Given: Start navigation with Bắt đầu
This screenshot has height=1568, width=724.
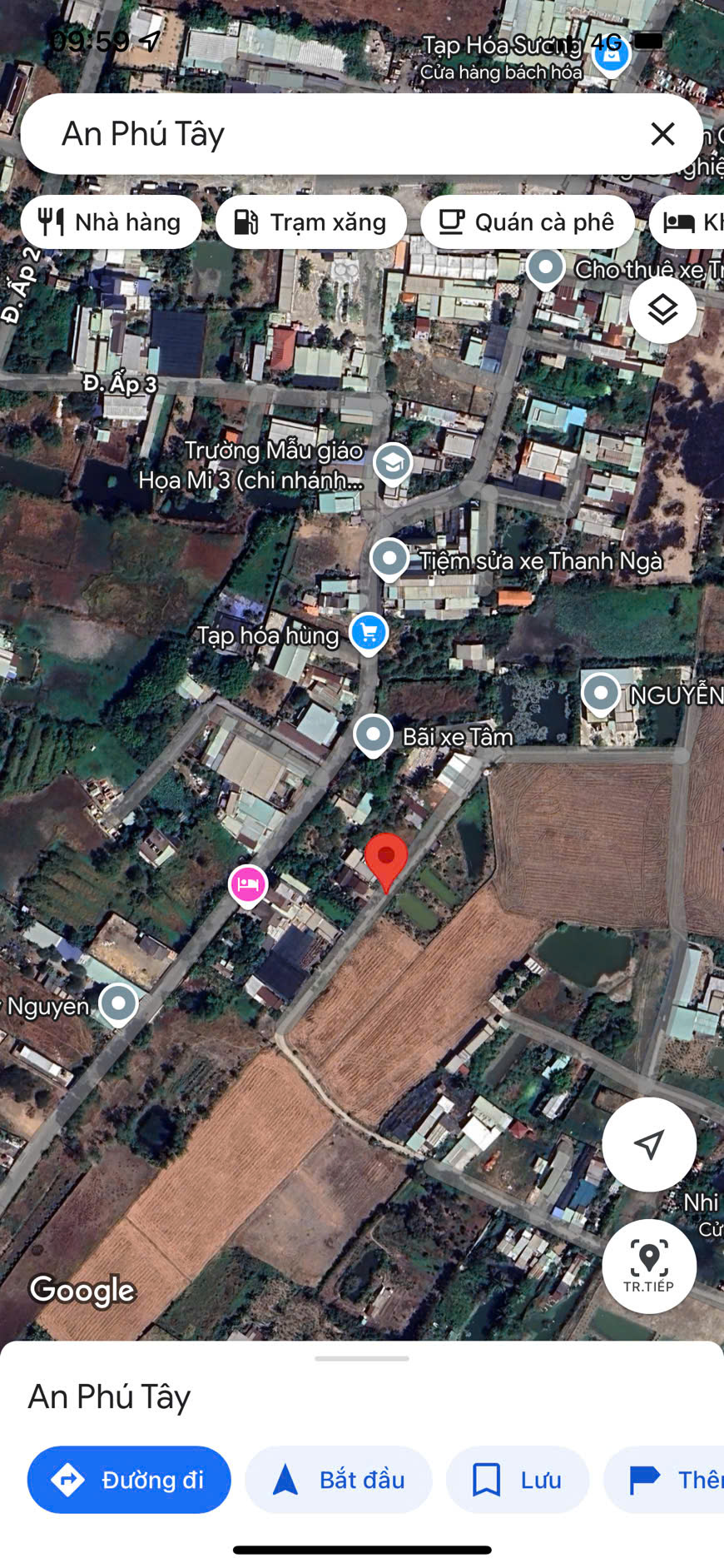Looking at the screenshot, I should 339,1480.
